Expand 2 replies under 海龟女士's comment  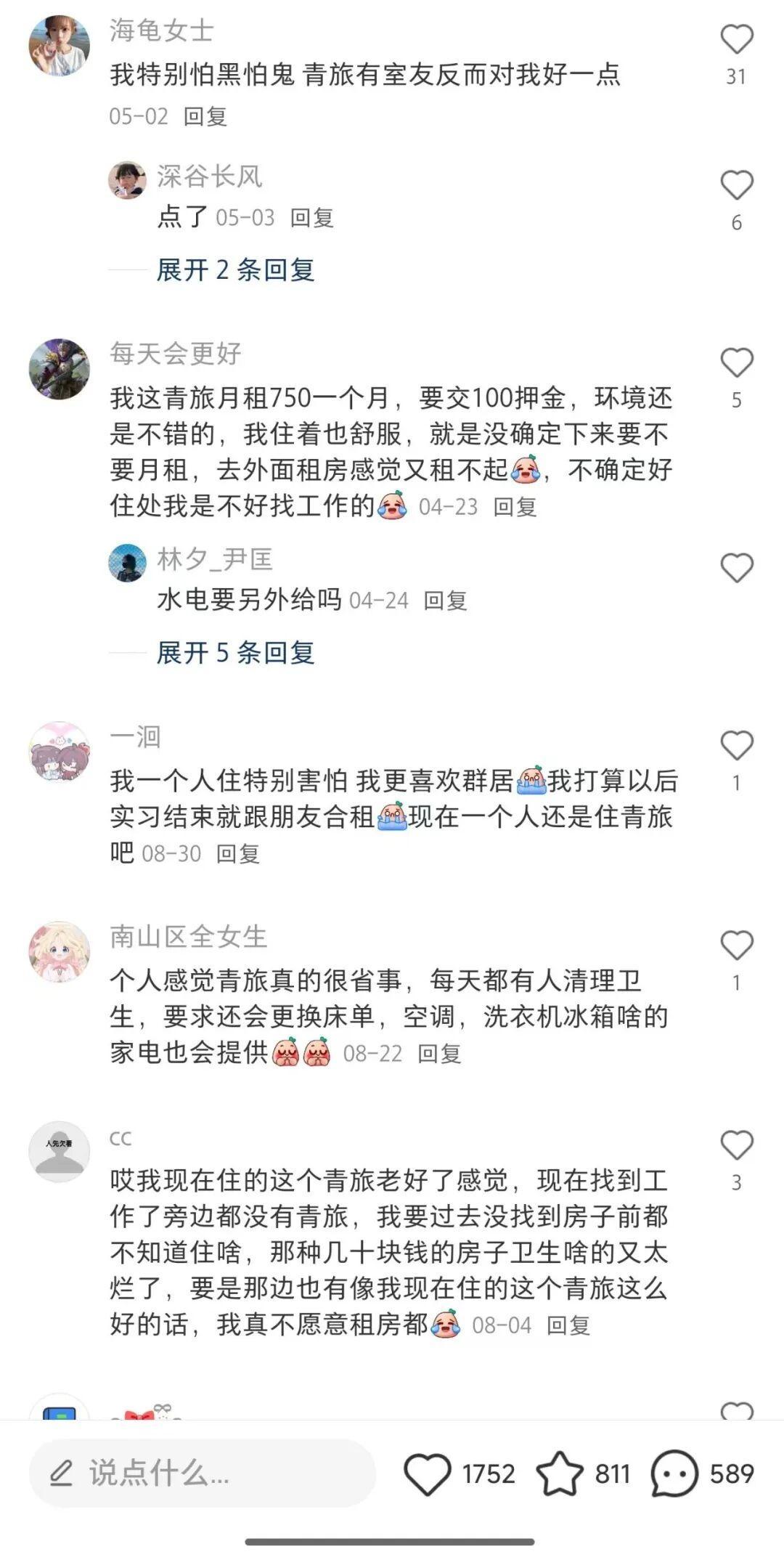(x=235, y=270)
